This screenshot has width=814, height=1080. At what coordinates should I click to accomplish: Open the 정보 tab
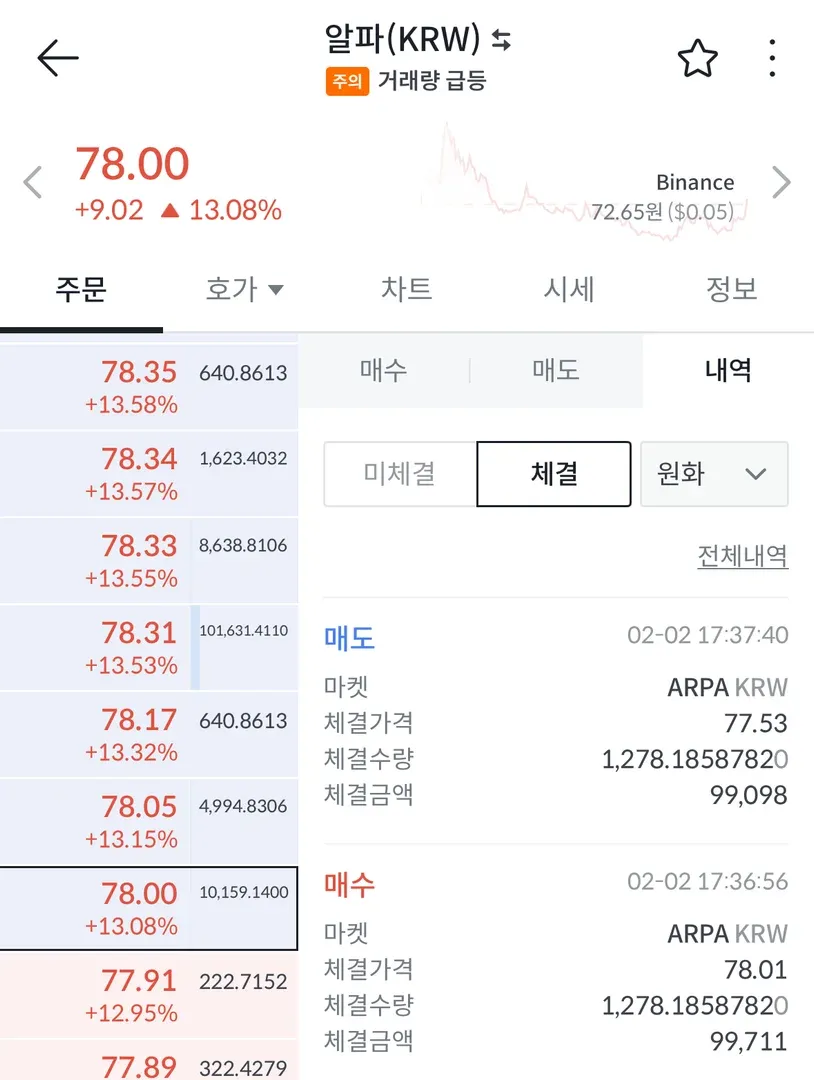[x=731, y=290]
